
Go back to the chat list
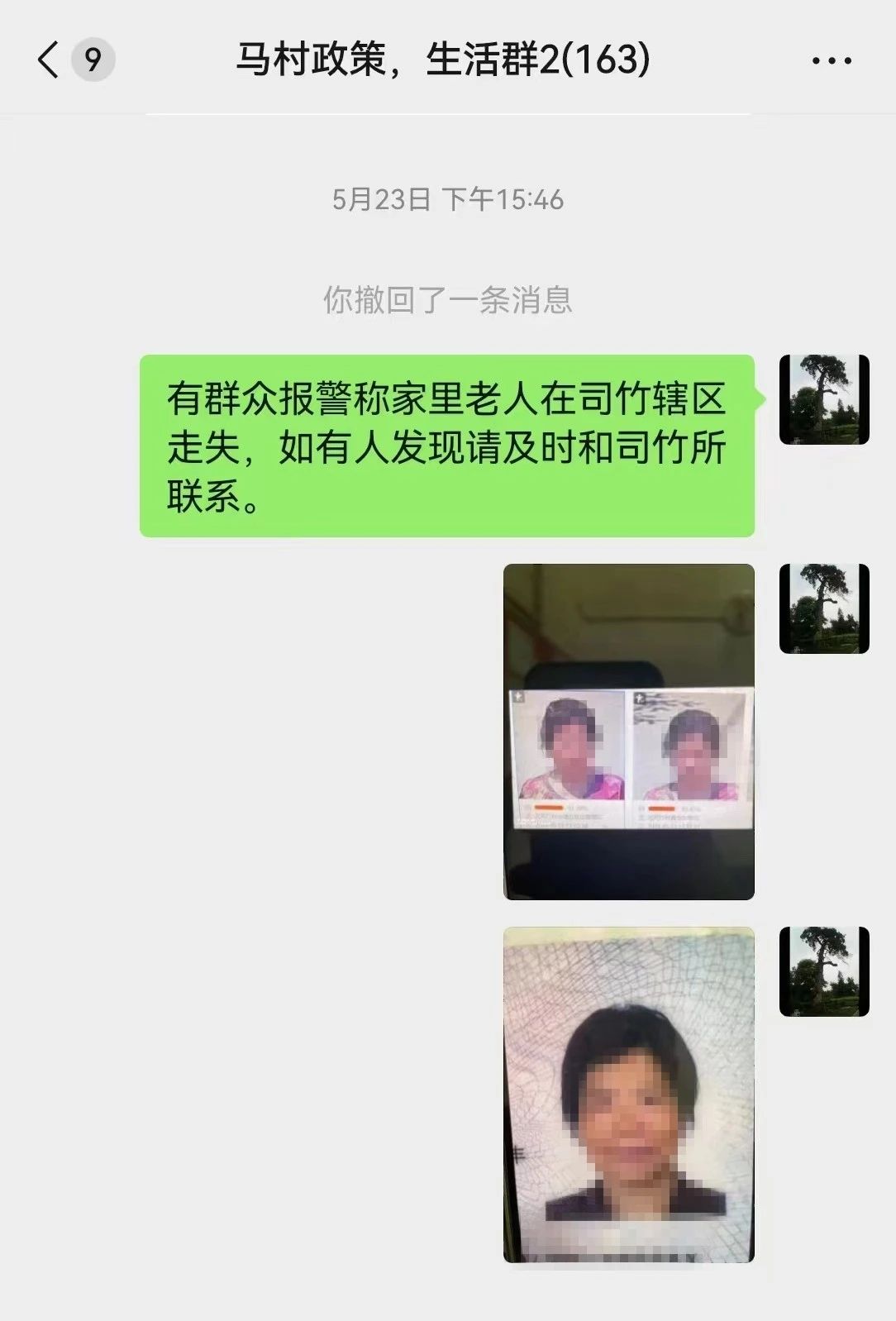(50, 60)
